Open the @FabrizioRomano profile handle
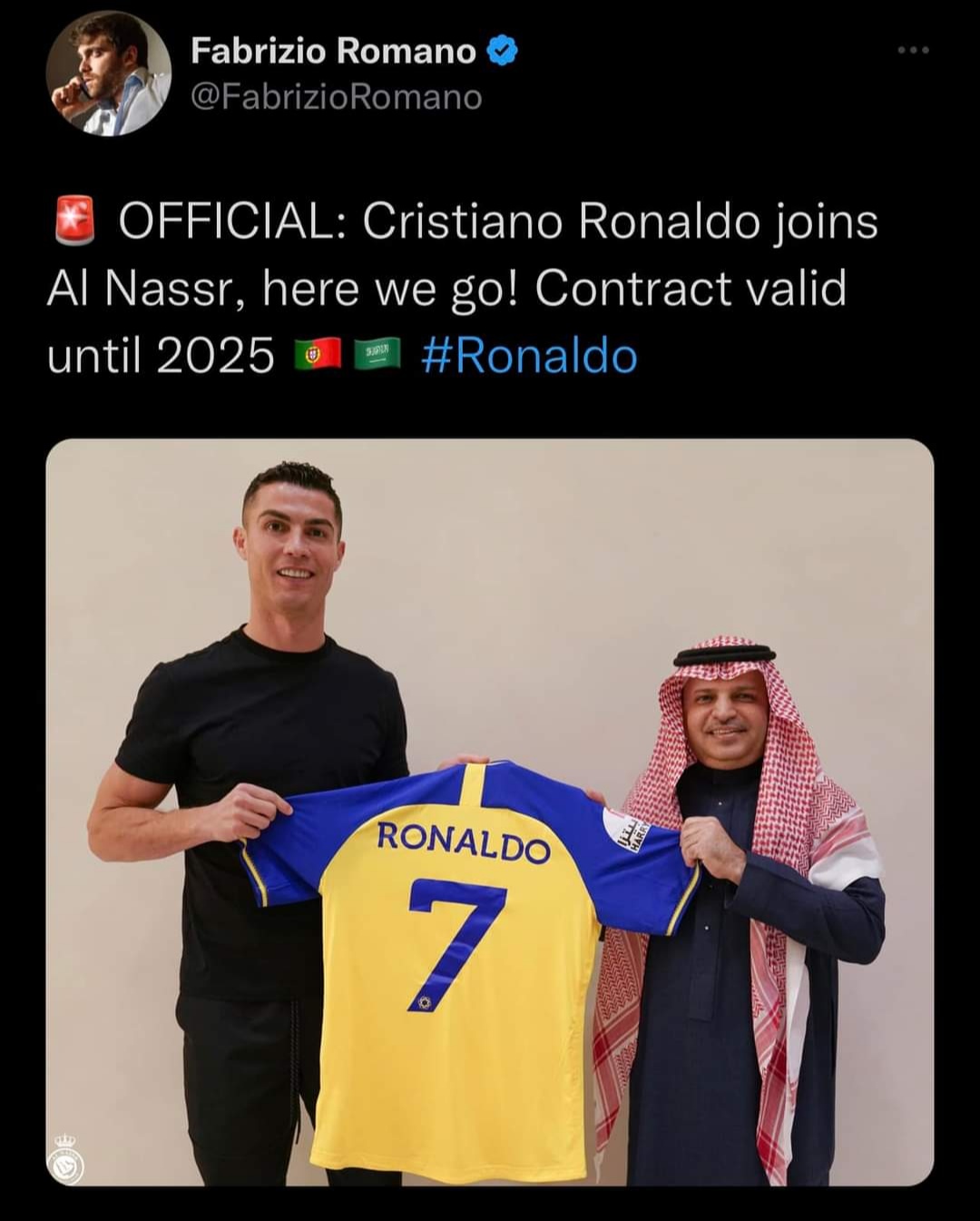980x1221 pixels. (x=336, y=97)
